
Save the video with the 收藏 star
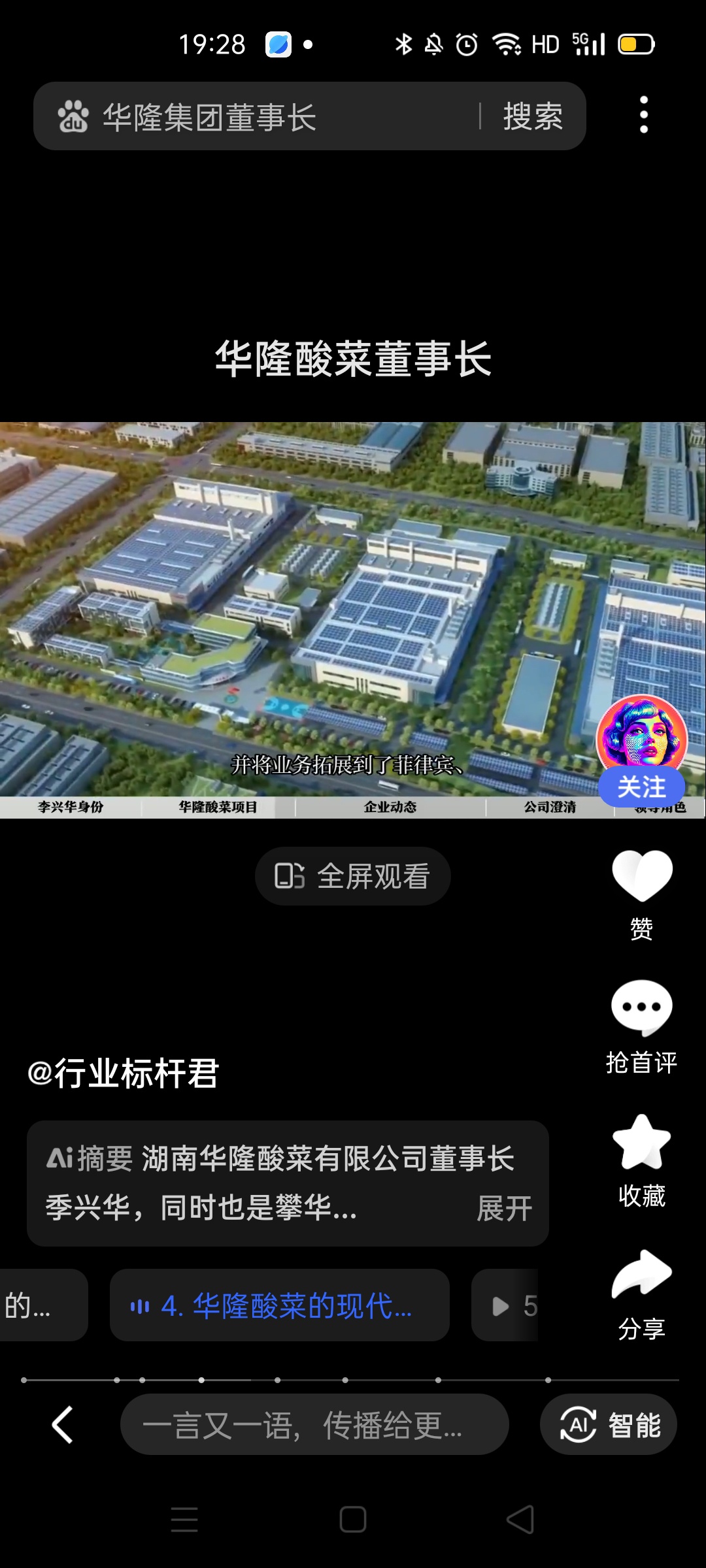[x=642, y=1143]
